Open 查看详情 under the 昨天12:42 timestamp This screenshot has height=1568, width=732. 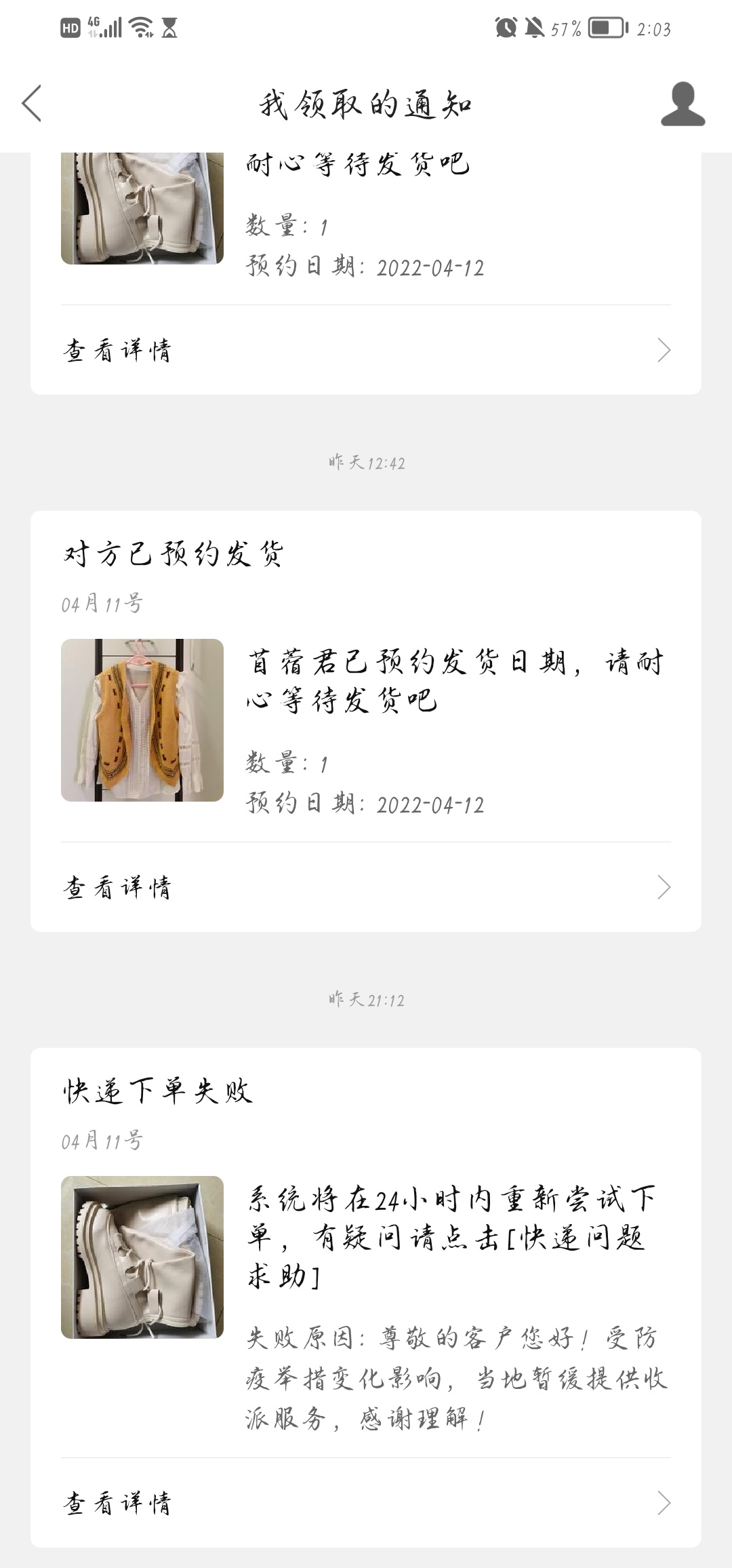click(x=366, y=887)
